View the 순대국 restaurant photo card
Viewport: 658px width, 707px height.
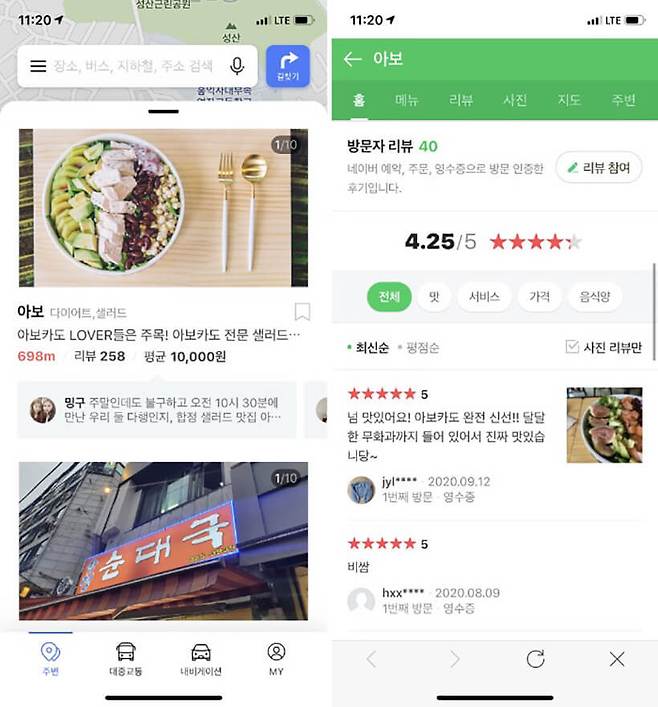tap(163, 540)
